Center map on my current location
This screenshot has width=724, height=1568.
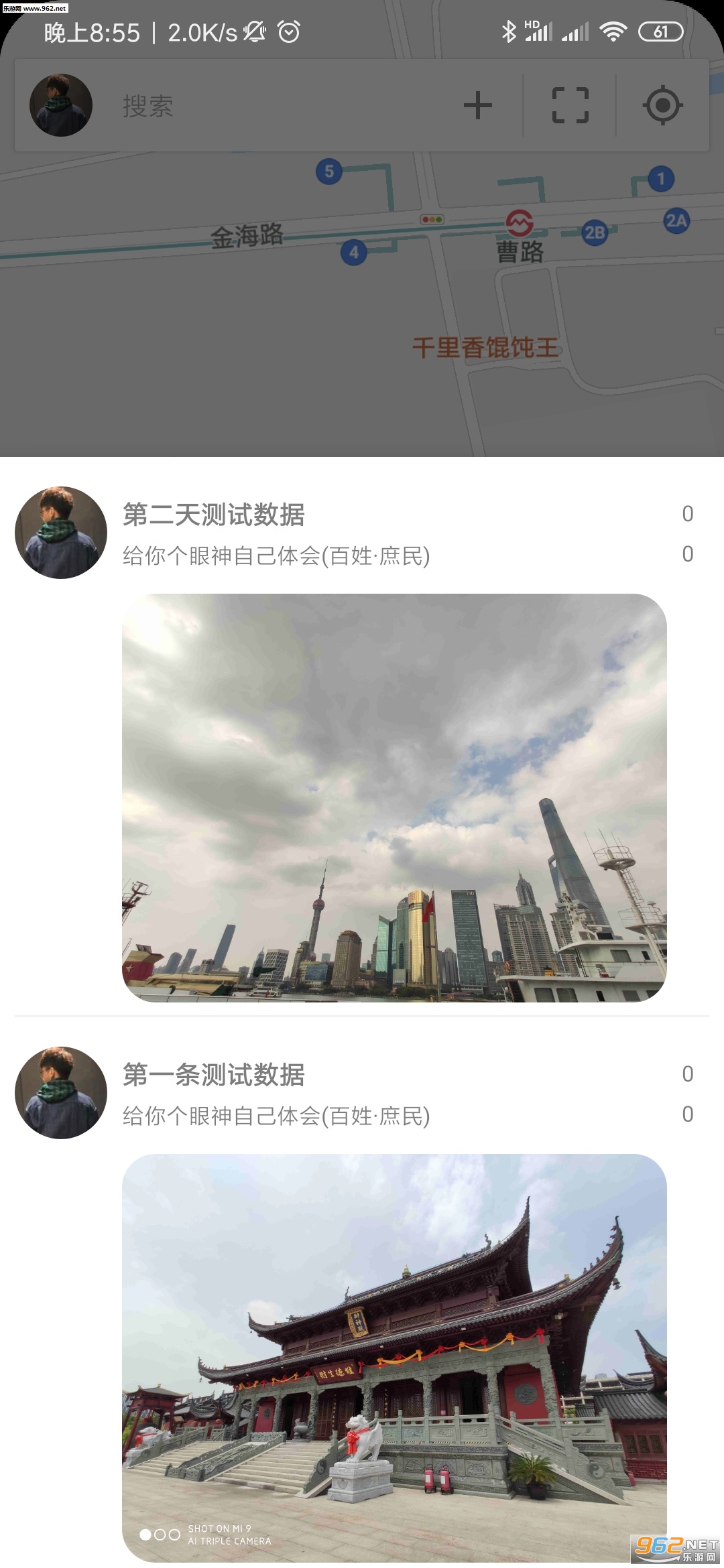click(x=662, y=106)
